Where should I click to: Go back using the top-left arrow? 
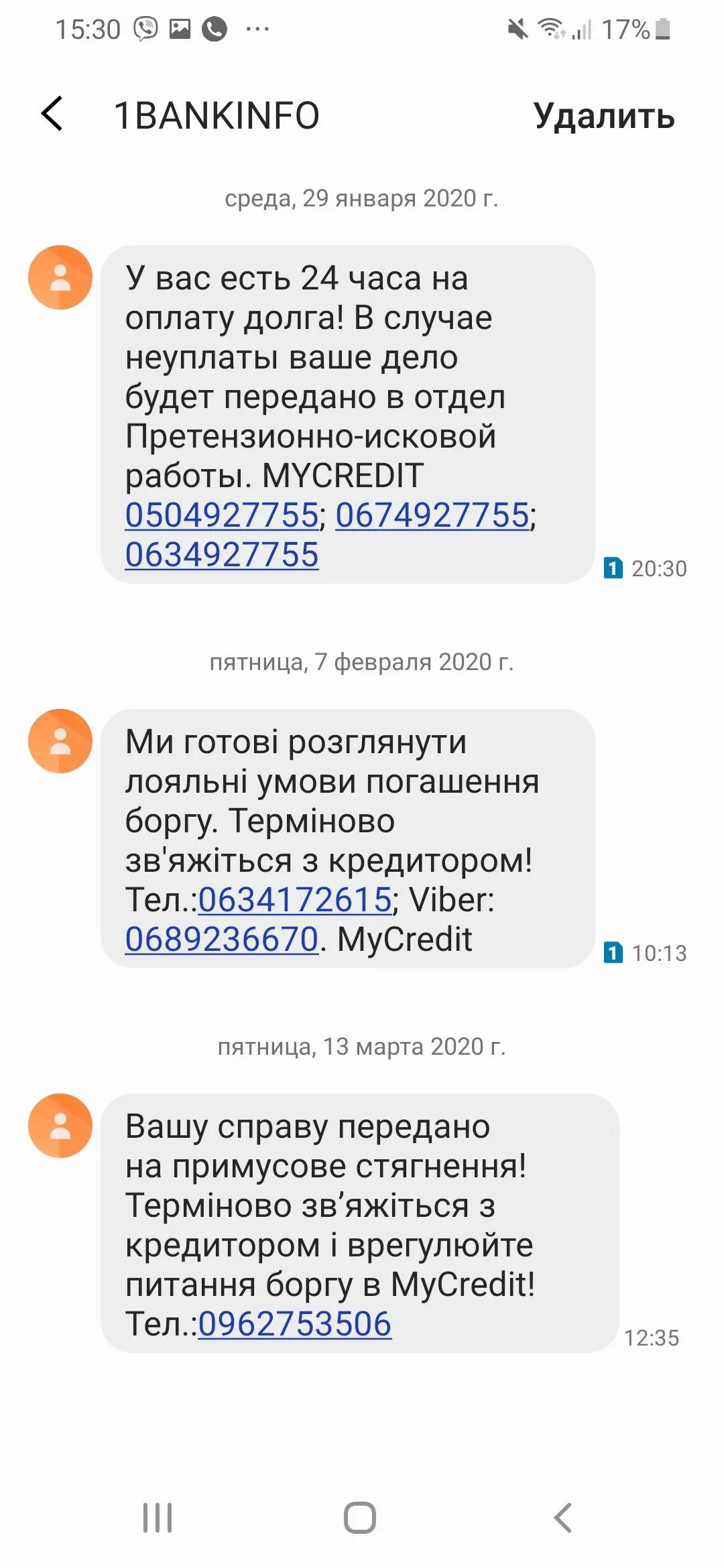click(52, 114)
